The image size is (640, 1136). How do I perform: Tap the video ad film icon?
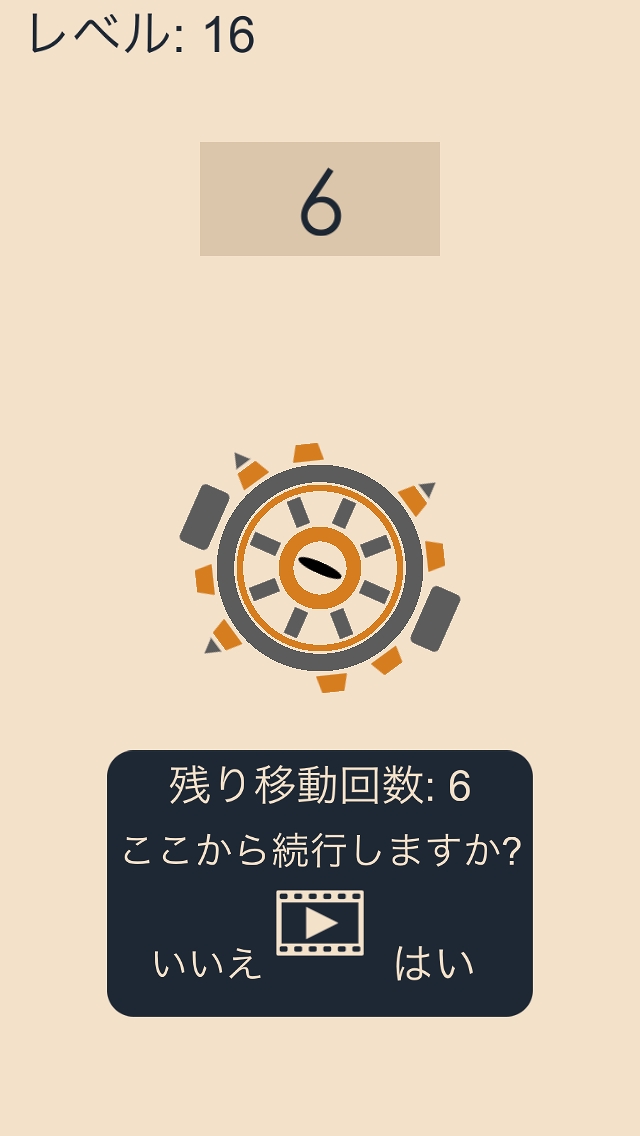coord(320,922)
